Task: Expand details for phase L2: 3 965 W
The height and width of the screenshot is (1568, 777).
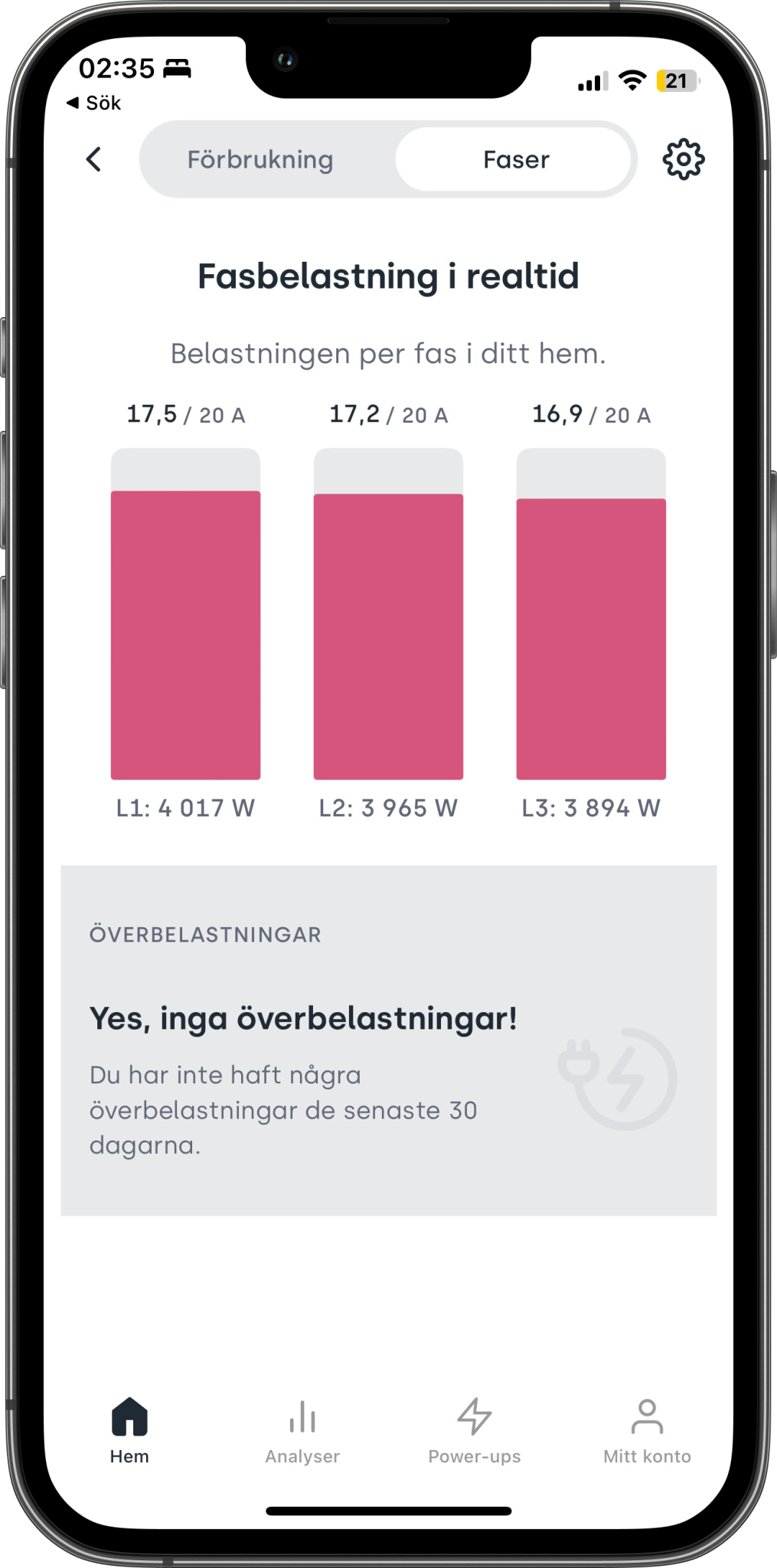Action: (x=387, y=806)
